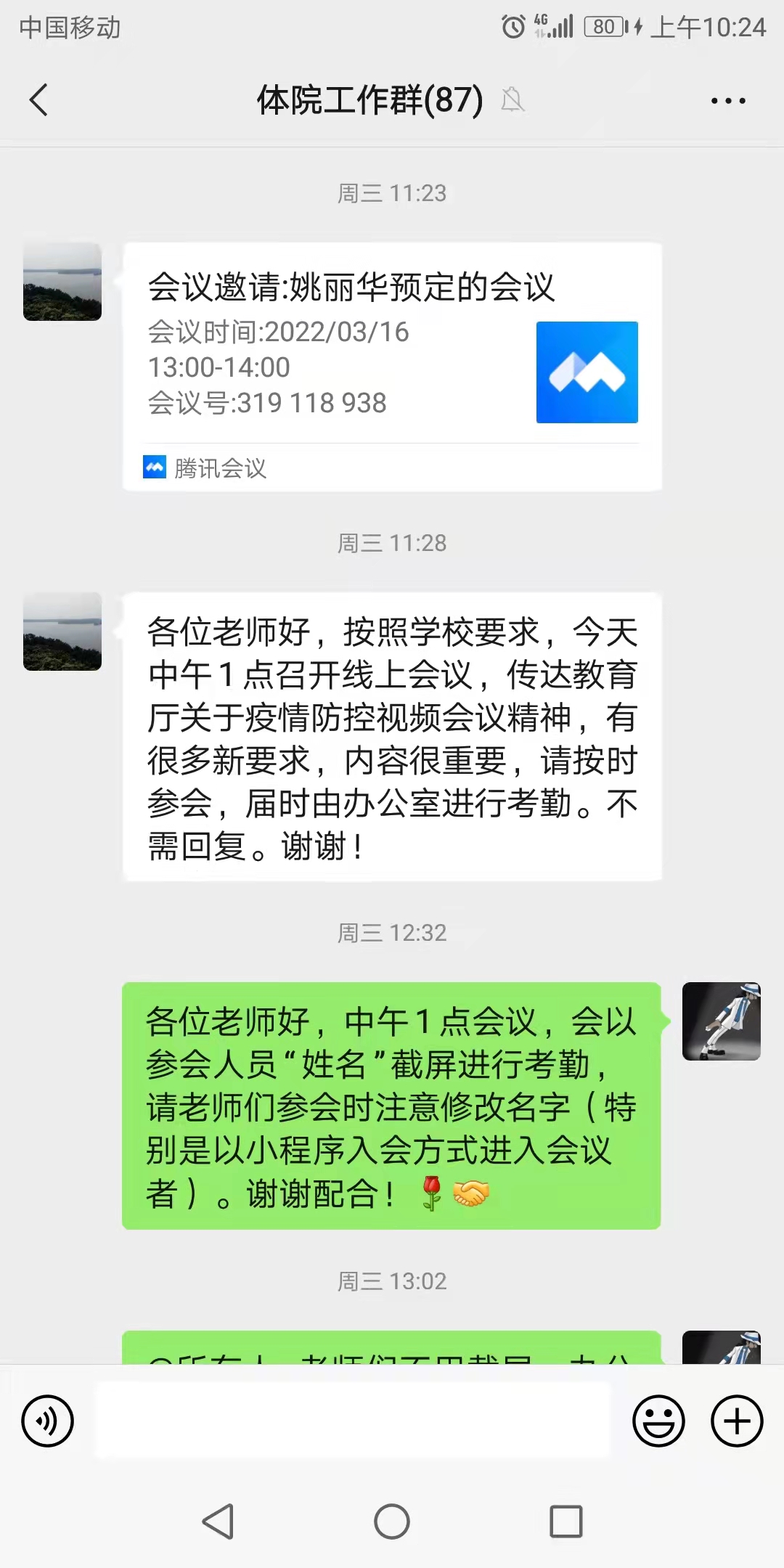Viewport: 784px width, 1568px height.
Task: Open my own avatar beside green message
Action: (x=721, y=1021)
